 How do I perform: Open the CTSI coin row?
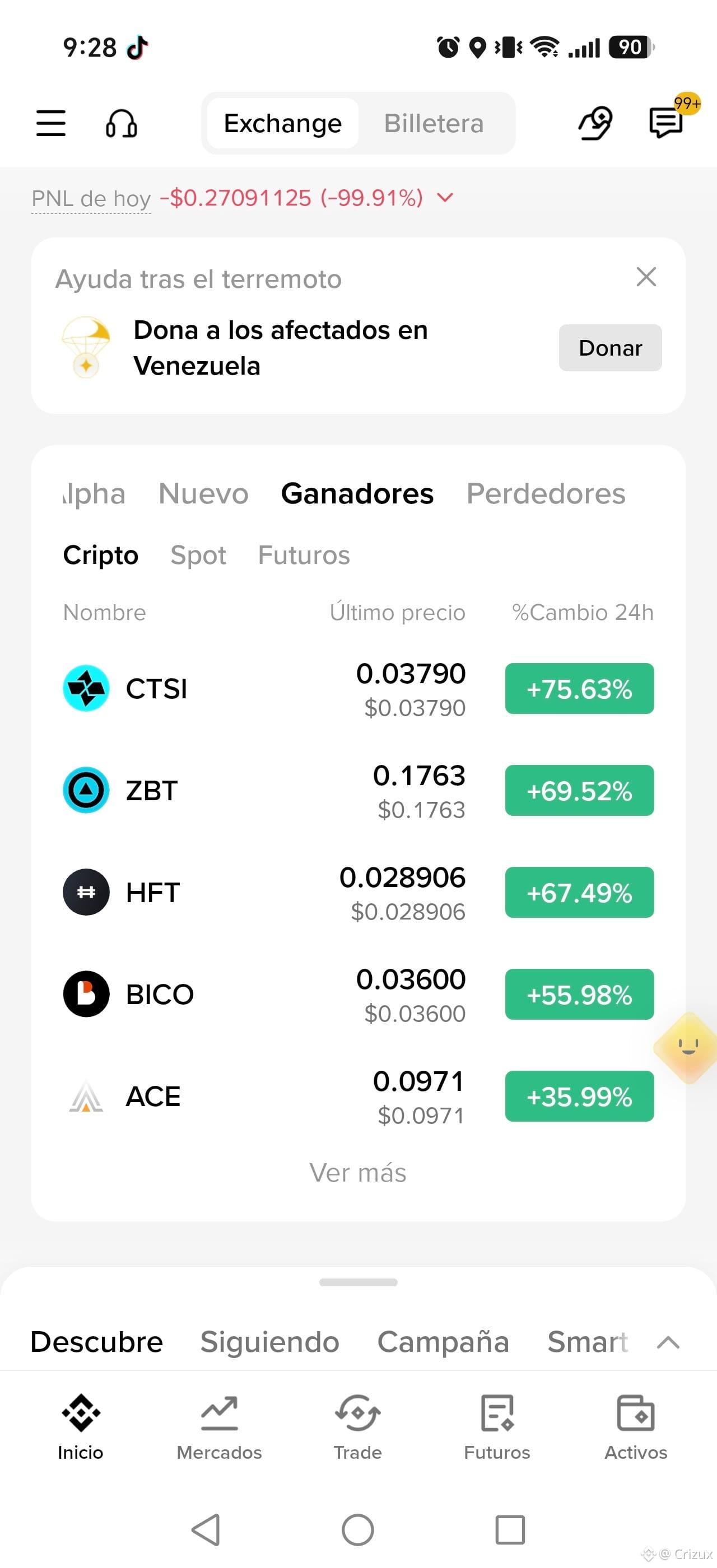(358, 689)
